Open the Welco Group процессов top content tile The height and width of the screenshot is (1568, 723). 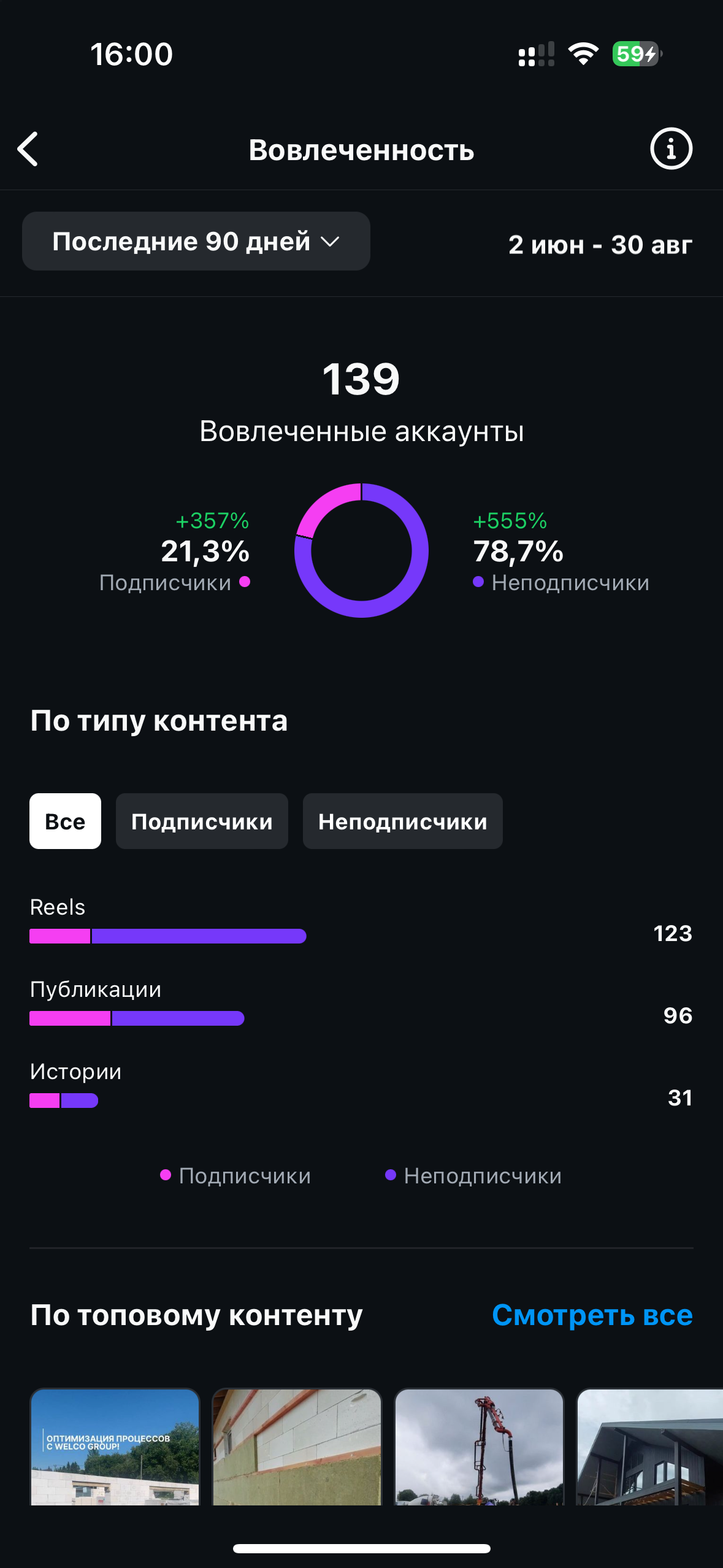click(x=115, y=1447)
